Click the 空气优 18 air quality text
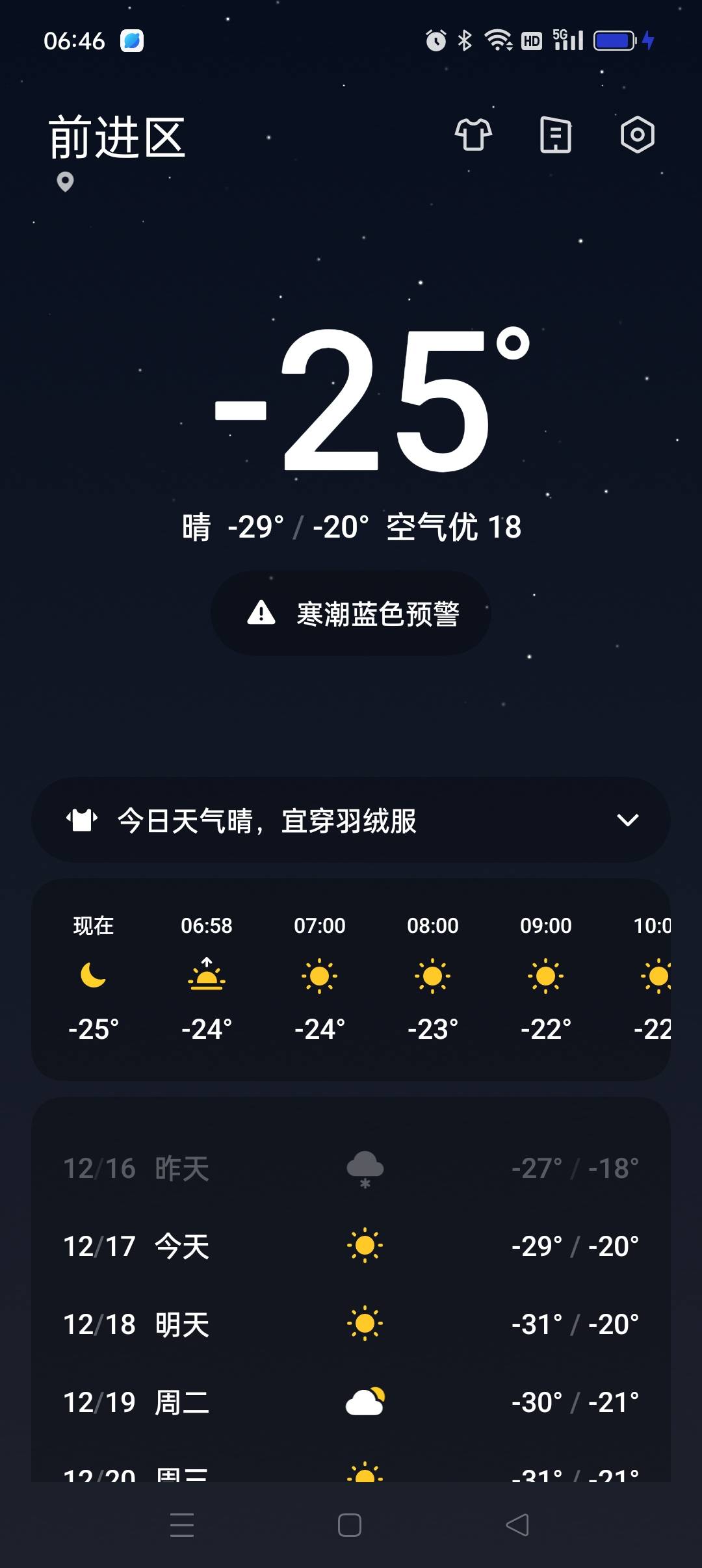702x1568 pixels. (x=453, y=527)
